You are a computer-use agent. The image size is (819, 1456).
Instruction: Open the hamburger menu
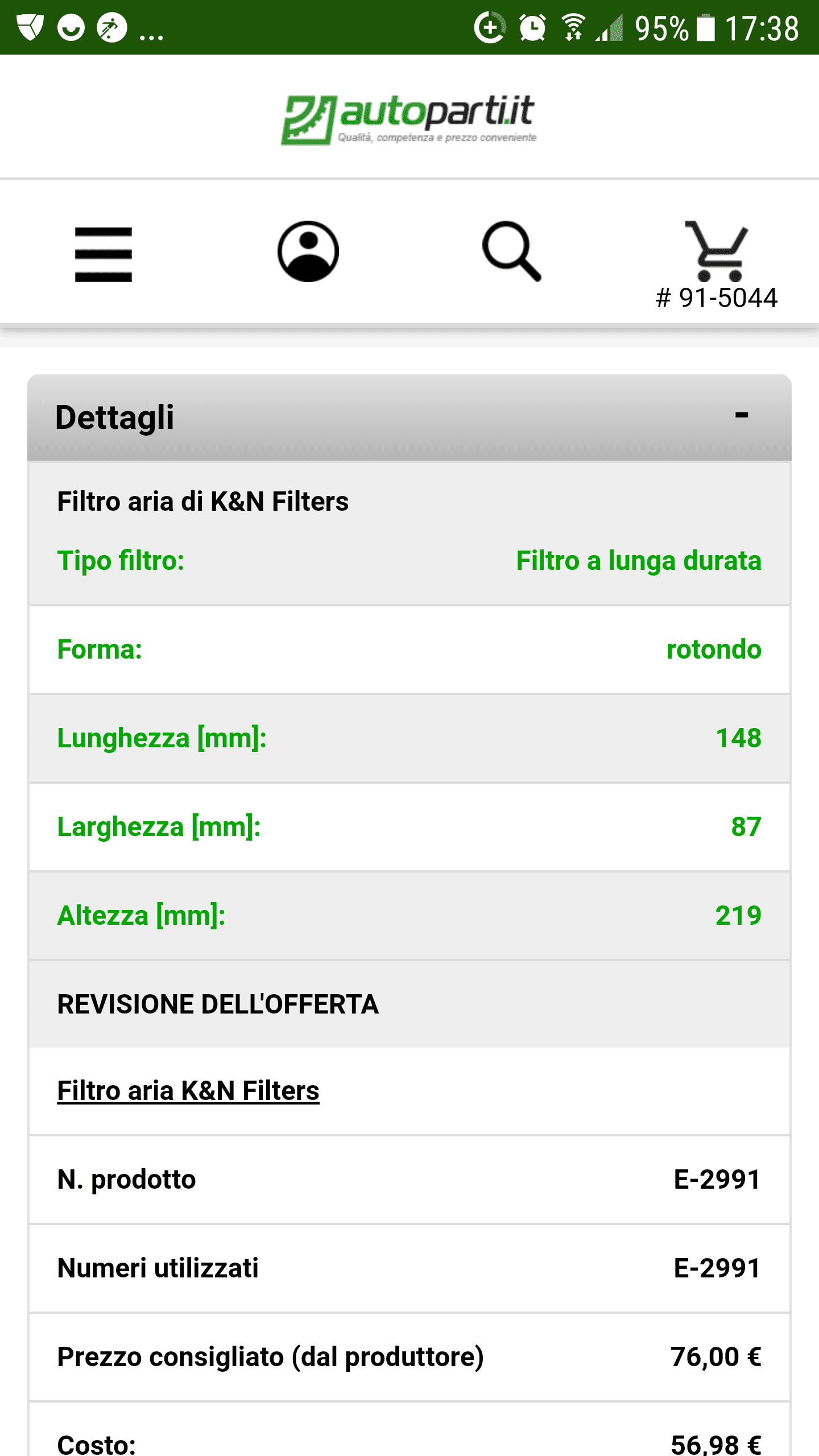103,254
